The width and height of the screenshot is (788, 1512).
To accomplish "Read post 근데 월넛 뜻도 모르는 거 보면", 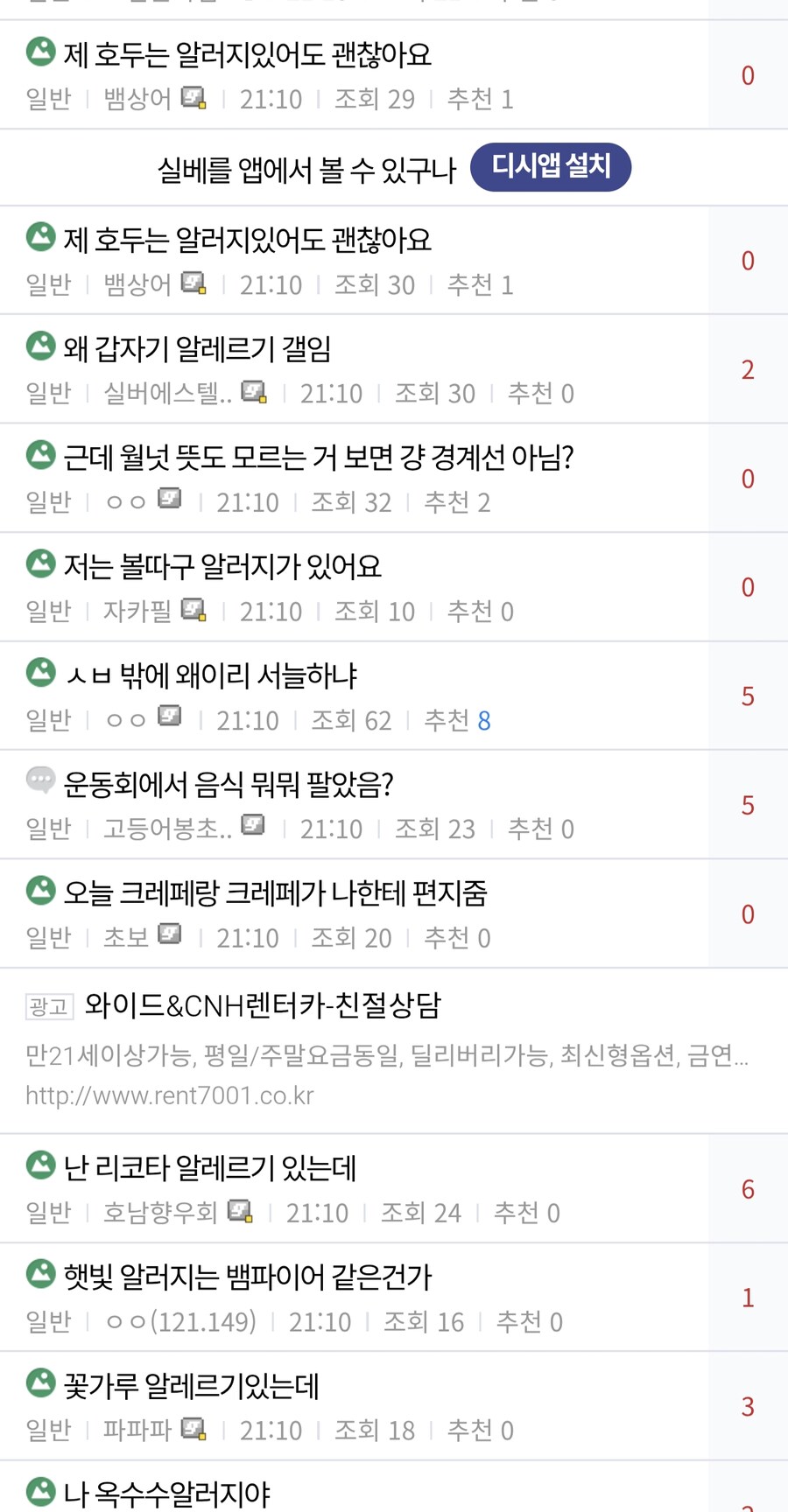I will 318,458.
